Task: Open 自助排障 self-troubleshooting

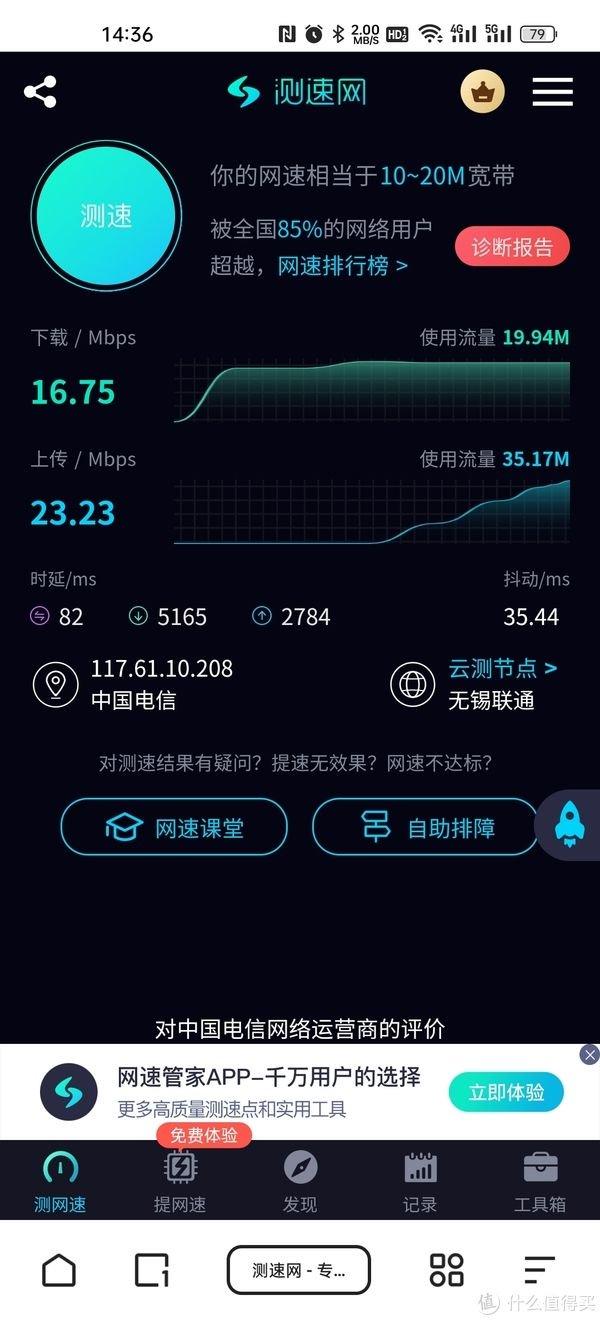Action: click(425, 827)
